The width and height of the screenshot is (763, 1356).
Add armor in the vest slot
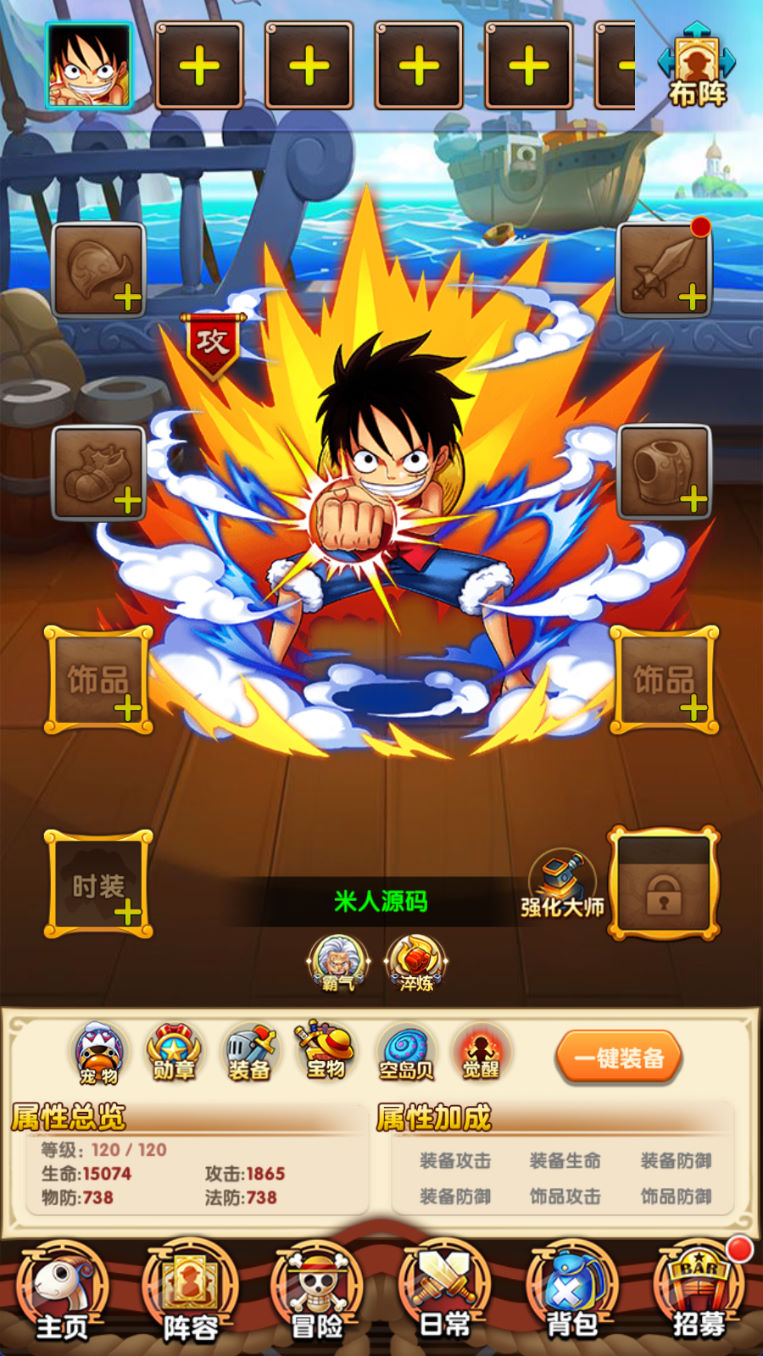[664, 472]
